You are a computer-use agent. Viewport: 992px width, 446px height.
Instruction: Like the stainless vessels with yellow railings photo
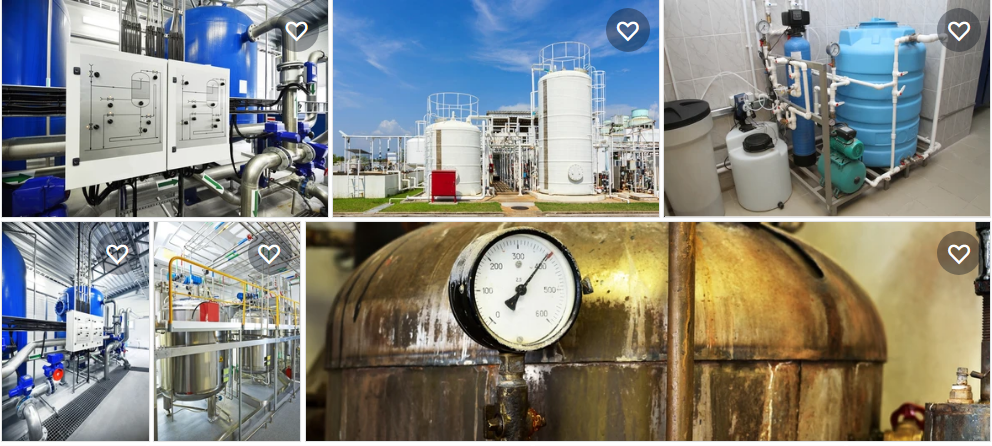click(x=269, y=254)
